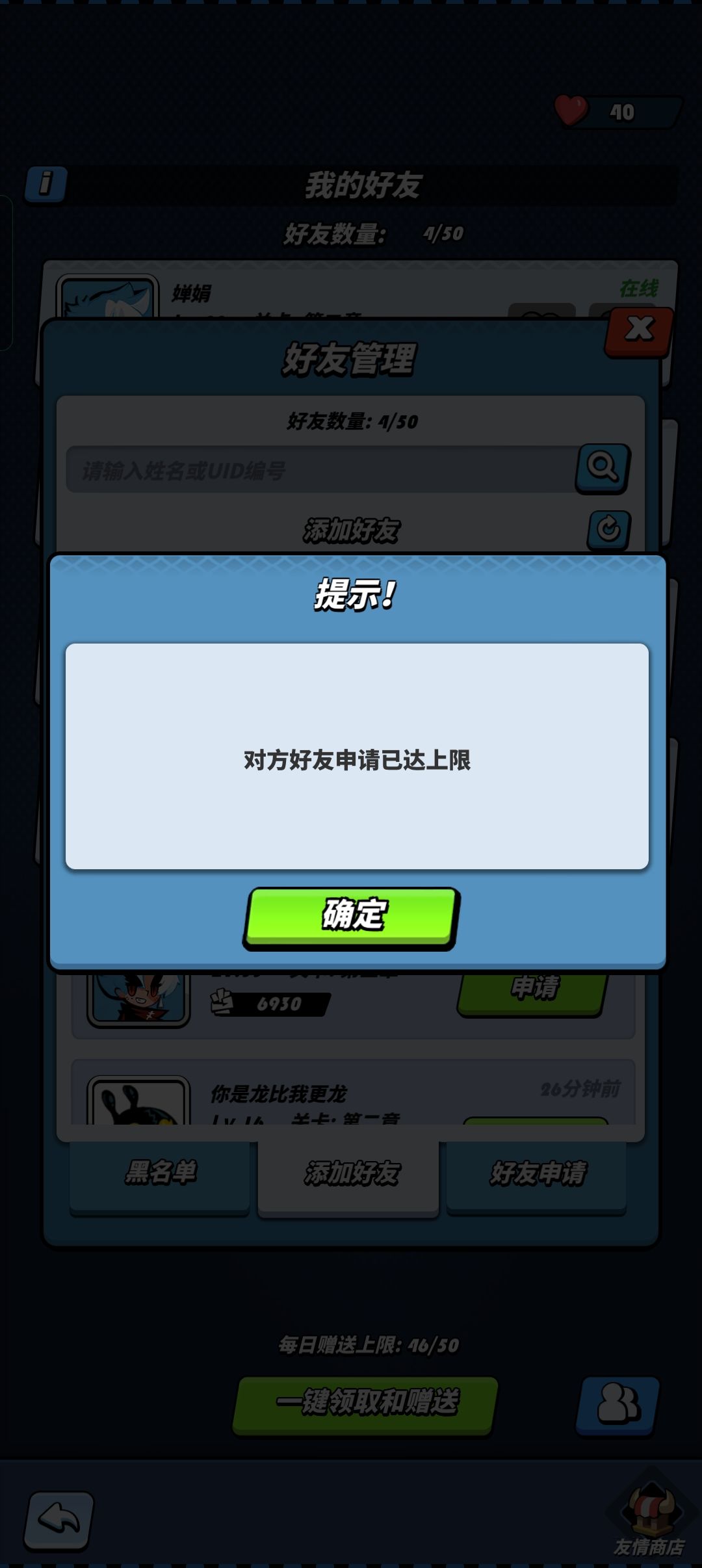Go back with the return arrow
Image resolution: width=702 pixels, height=1568 pixels.
(58, 1521)
